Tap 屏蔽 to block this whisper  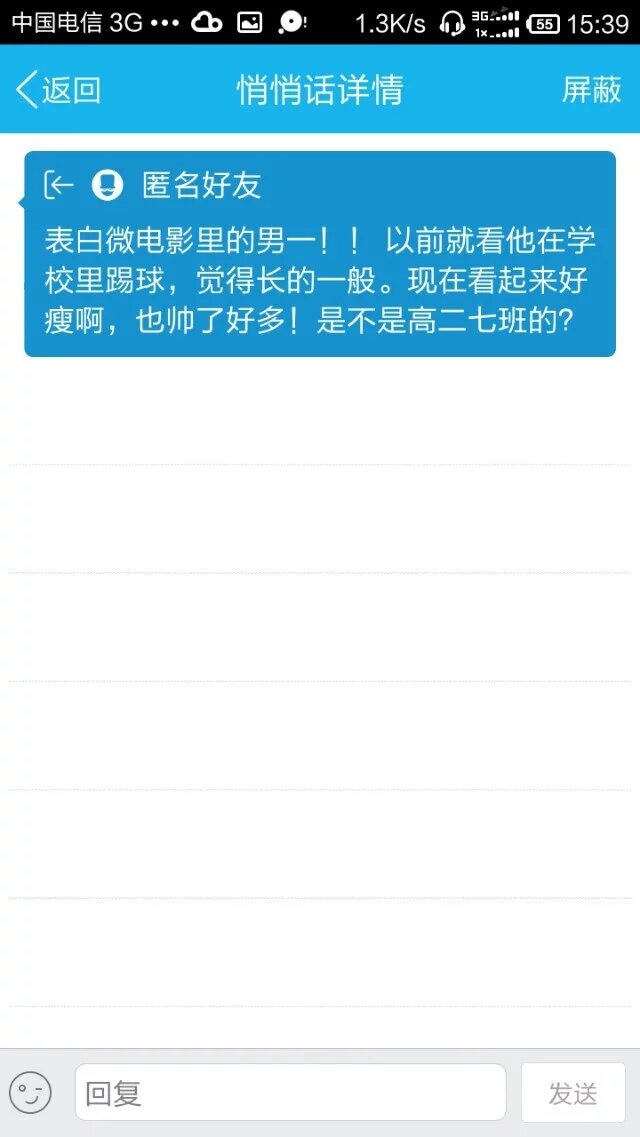point(591,90)
